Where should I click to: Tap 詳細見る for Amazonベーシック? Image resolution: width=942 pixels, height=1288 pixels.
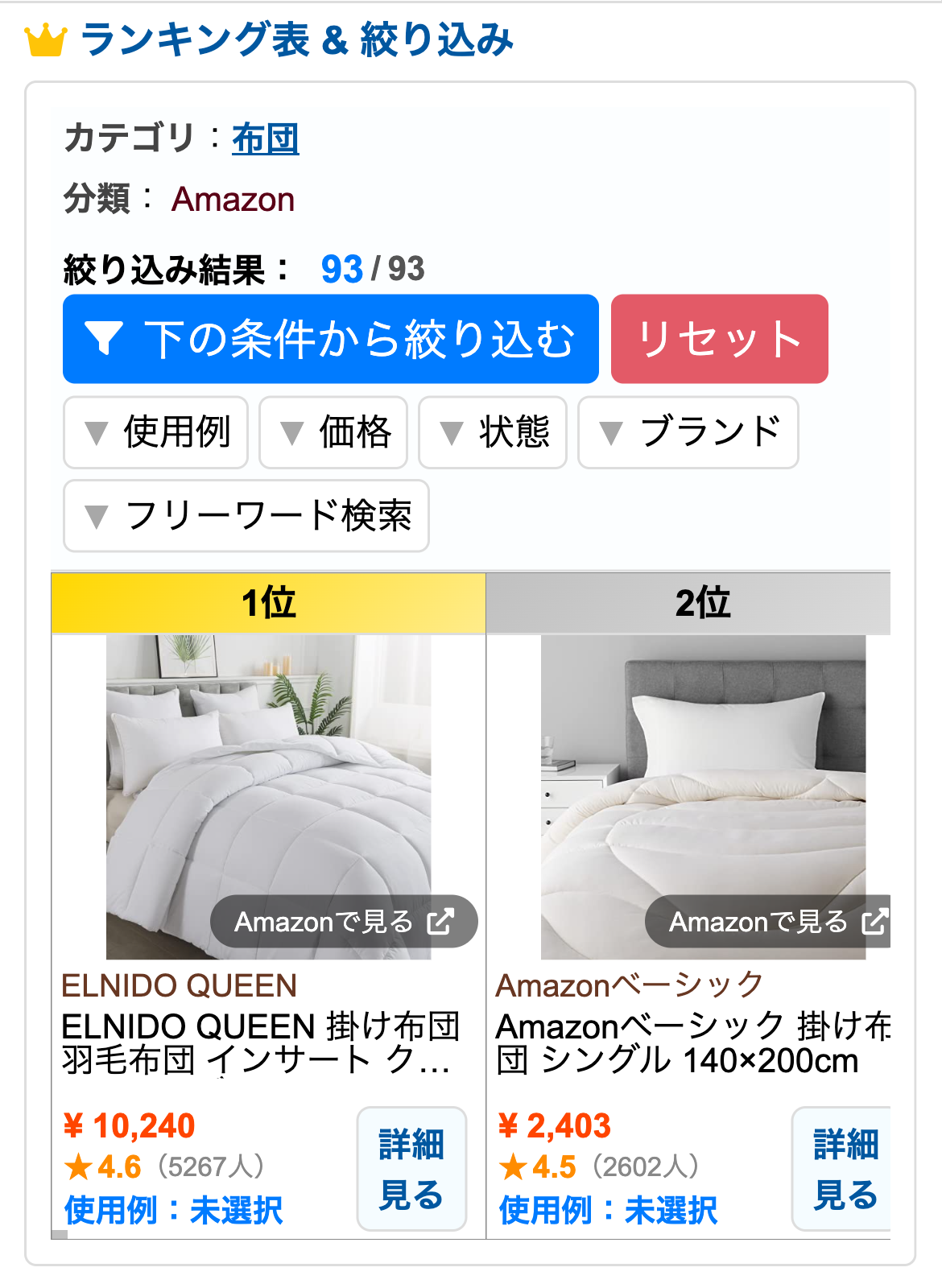(x=844, y=1169)
